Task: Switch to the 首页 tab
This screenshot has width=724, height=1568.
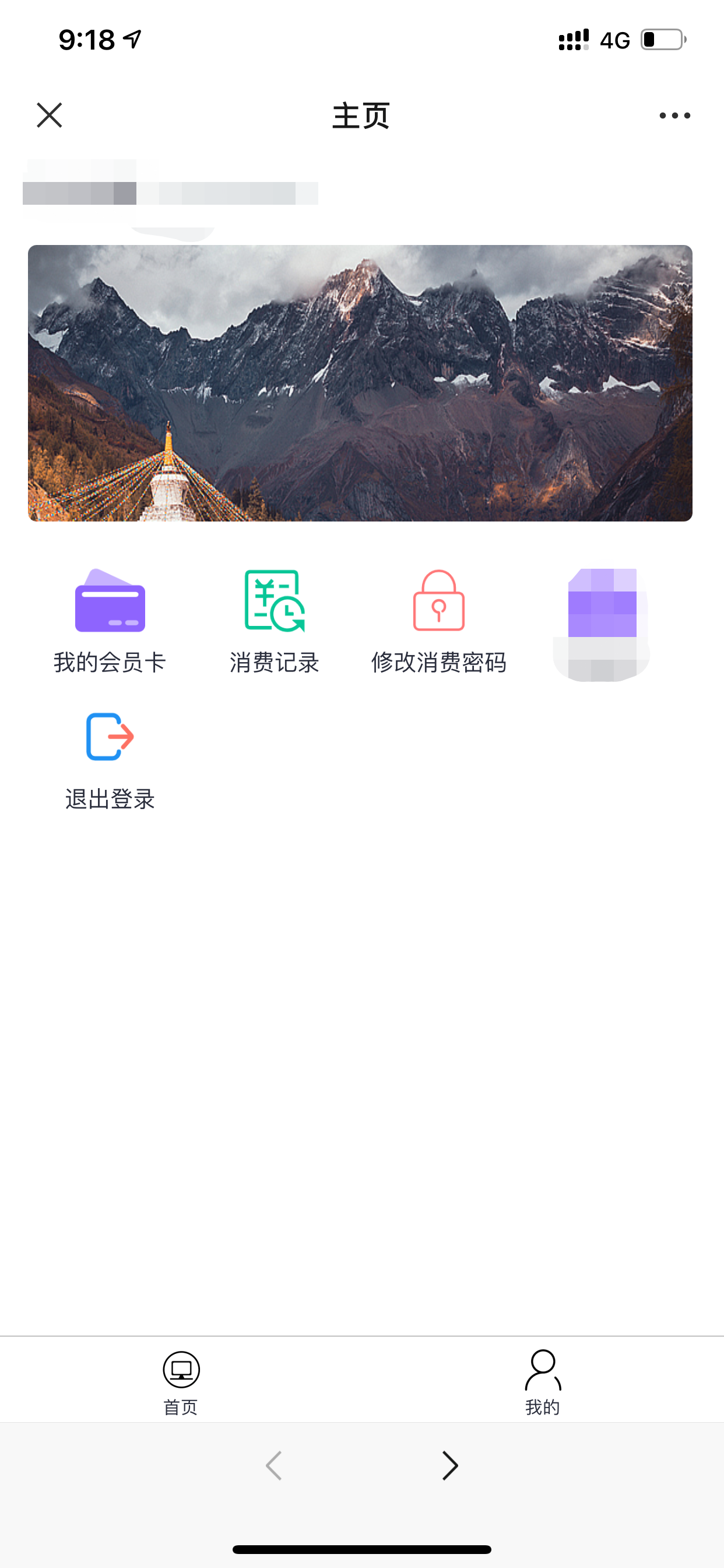Action: pyautogui.click(x=181, y=1382)
